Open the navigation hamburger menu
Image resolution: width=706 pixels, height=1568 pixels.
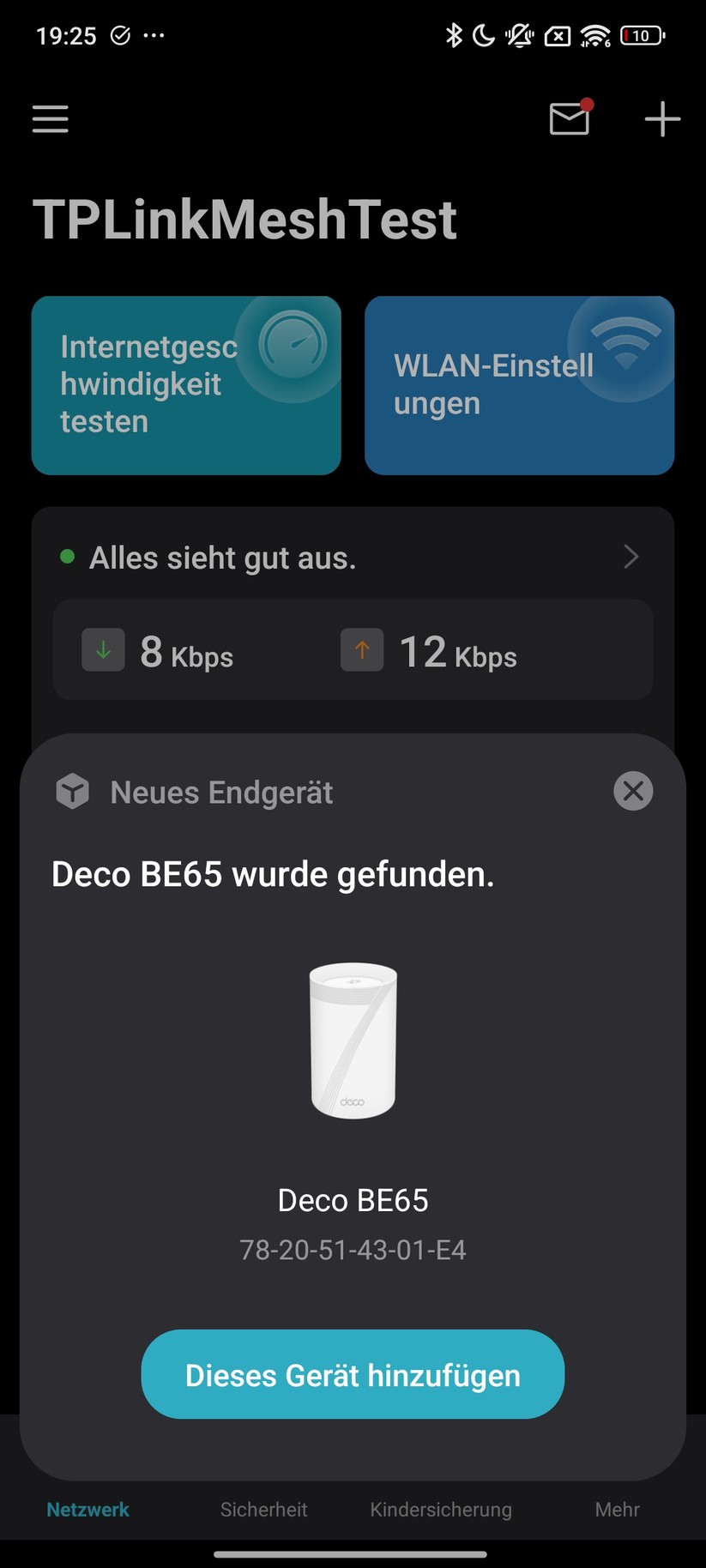[50, 119]
